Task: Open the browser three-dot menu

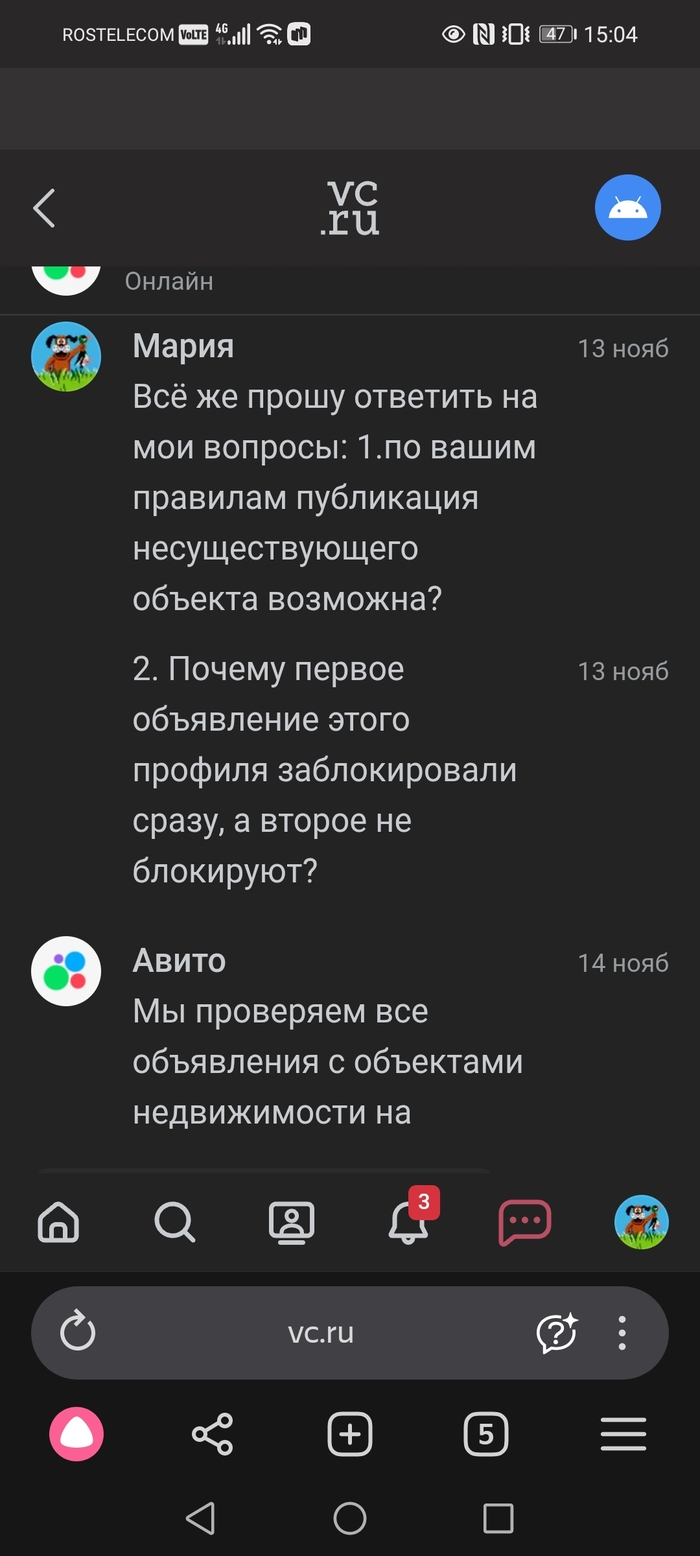Action: (622, 1332)
